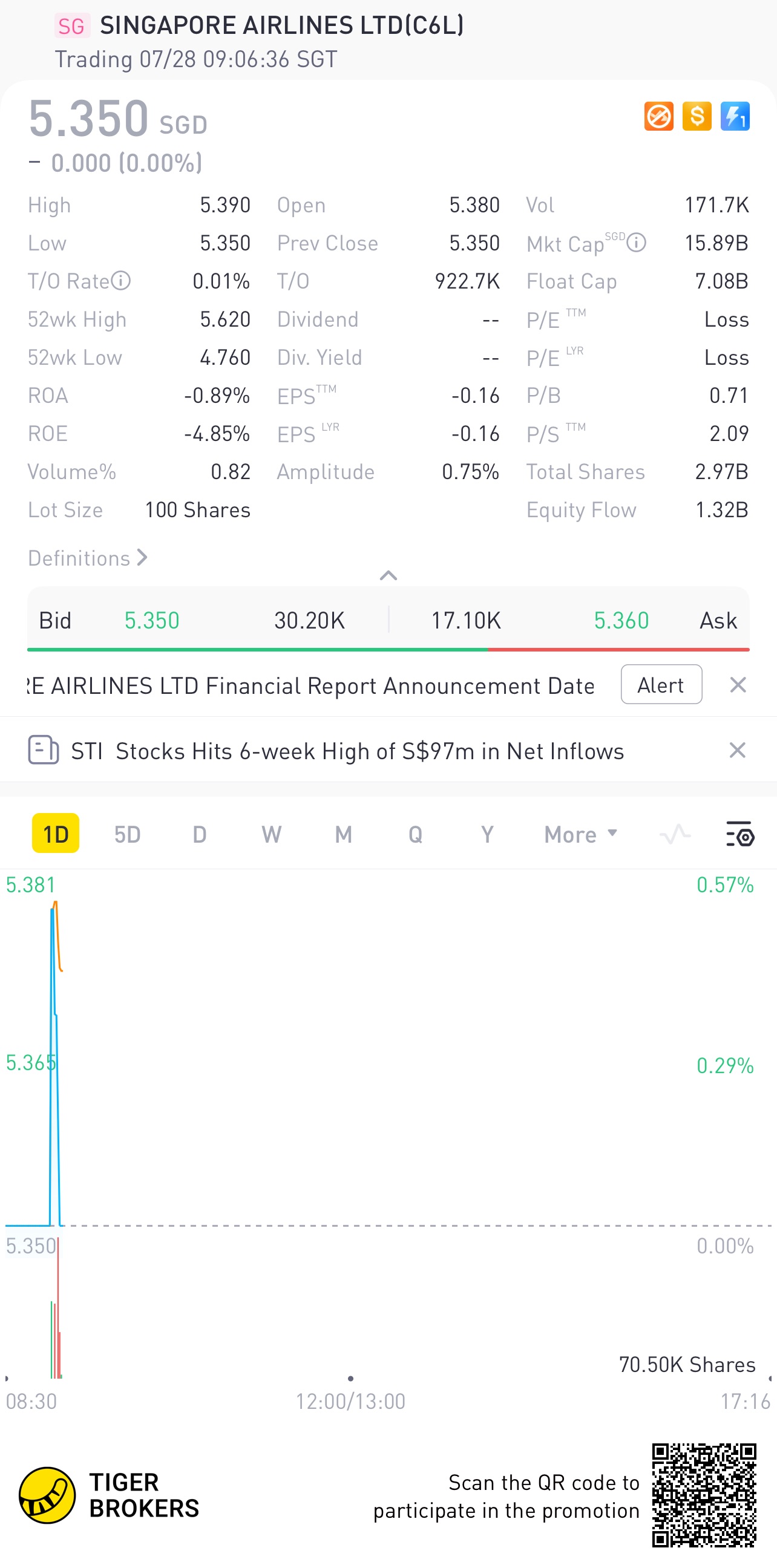This screenshot has height=1568, width=777.
Task: Collapse the stock stats panel
Action: click(x=388, y=575)
